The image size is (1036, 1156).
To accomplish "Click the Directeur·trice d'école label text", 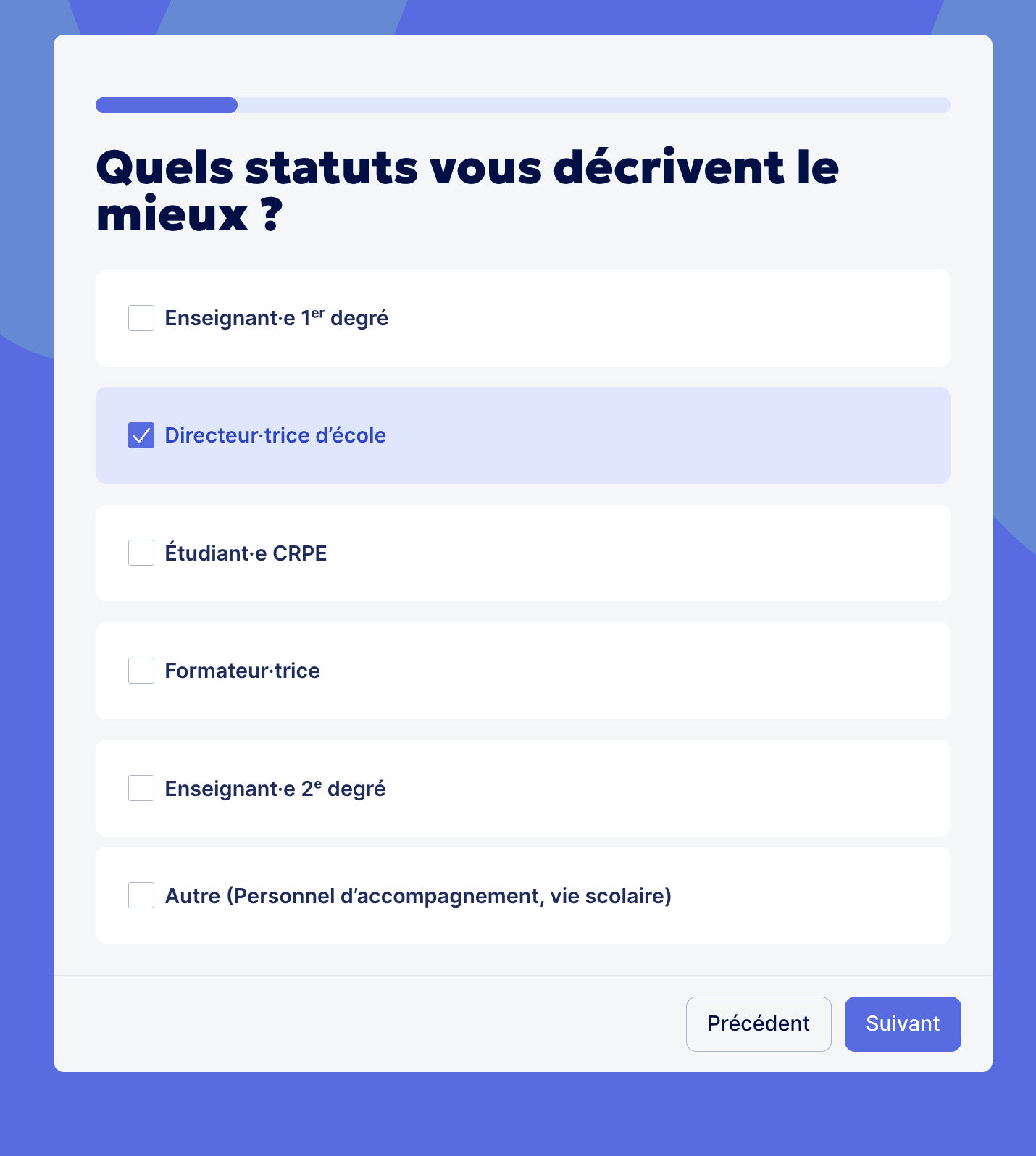I will [275, 435].
